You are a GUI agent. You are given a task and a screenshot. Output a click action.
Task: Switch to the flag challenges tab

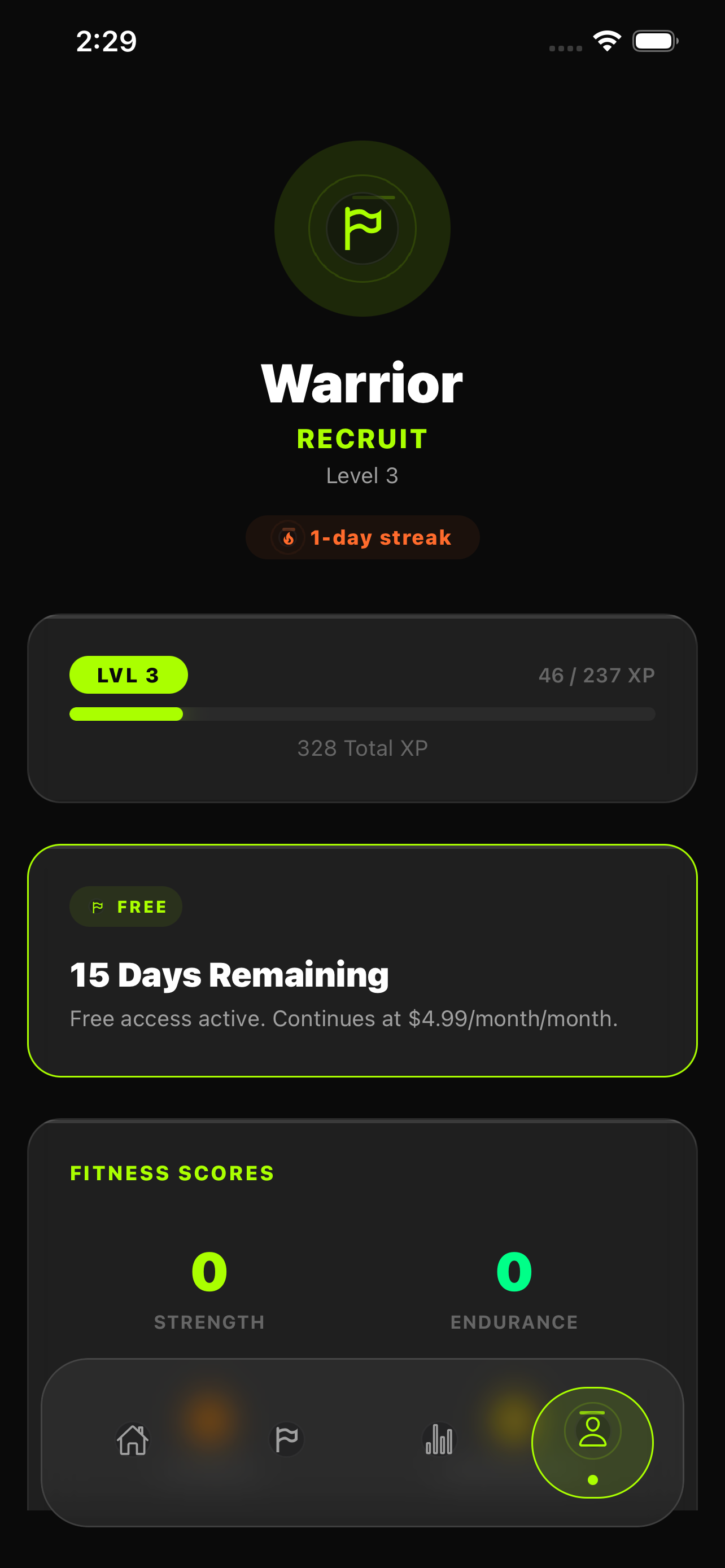(286, 1440)
